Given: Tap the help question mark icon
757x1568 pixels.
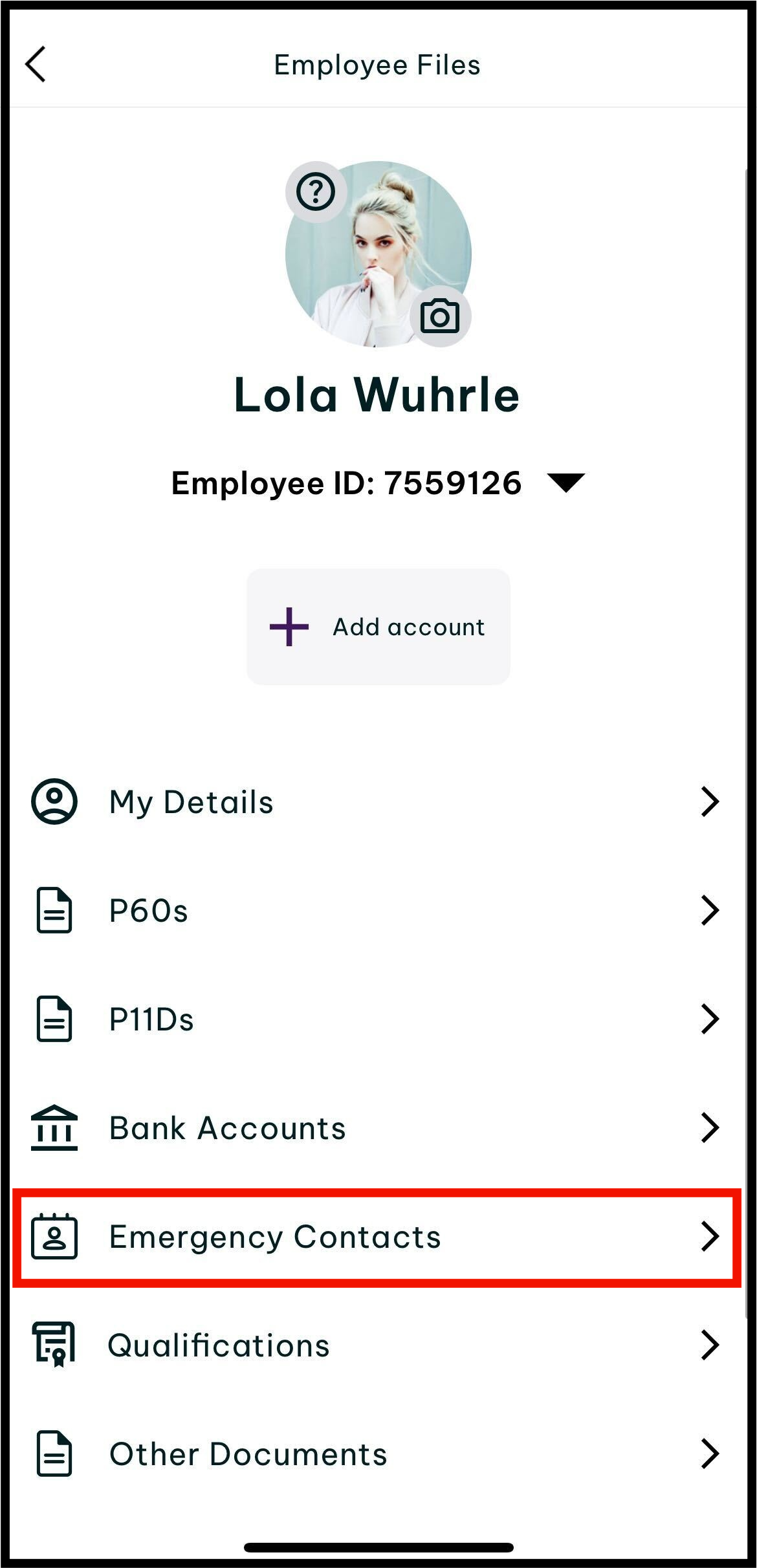Looking at the screenshot, I should click(316, 192).
